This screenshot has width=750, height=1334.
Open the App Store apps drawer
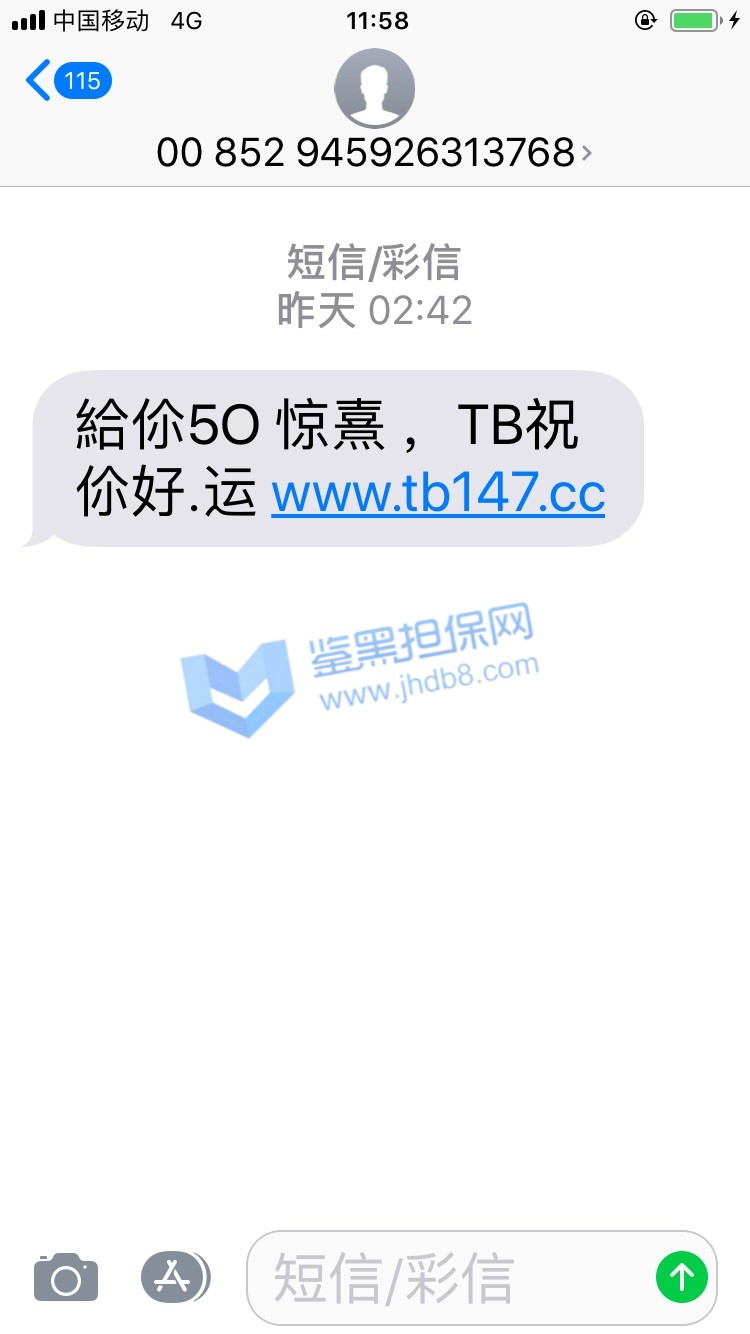coord(175,1277)
